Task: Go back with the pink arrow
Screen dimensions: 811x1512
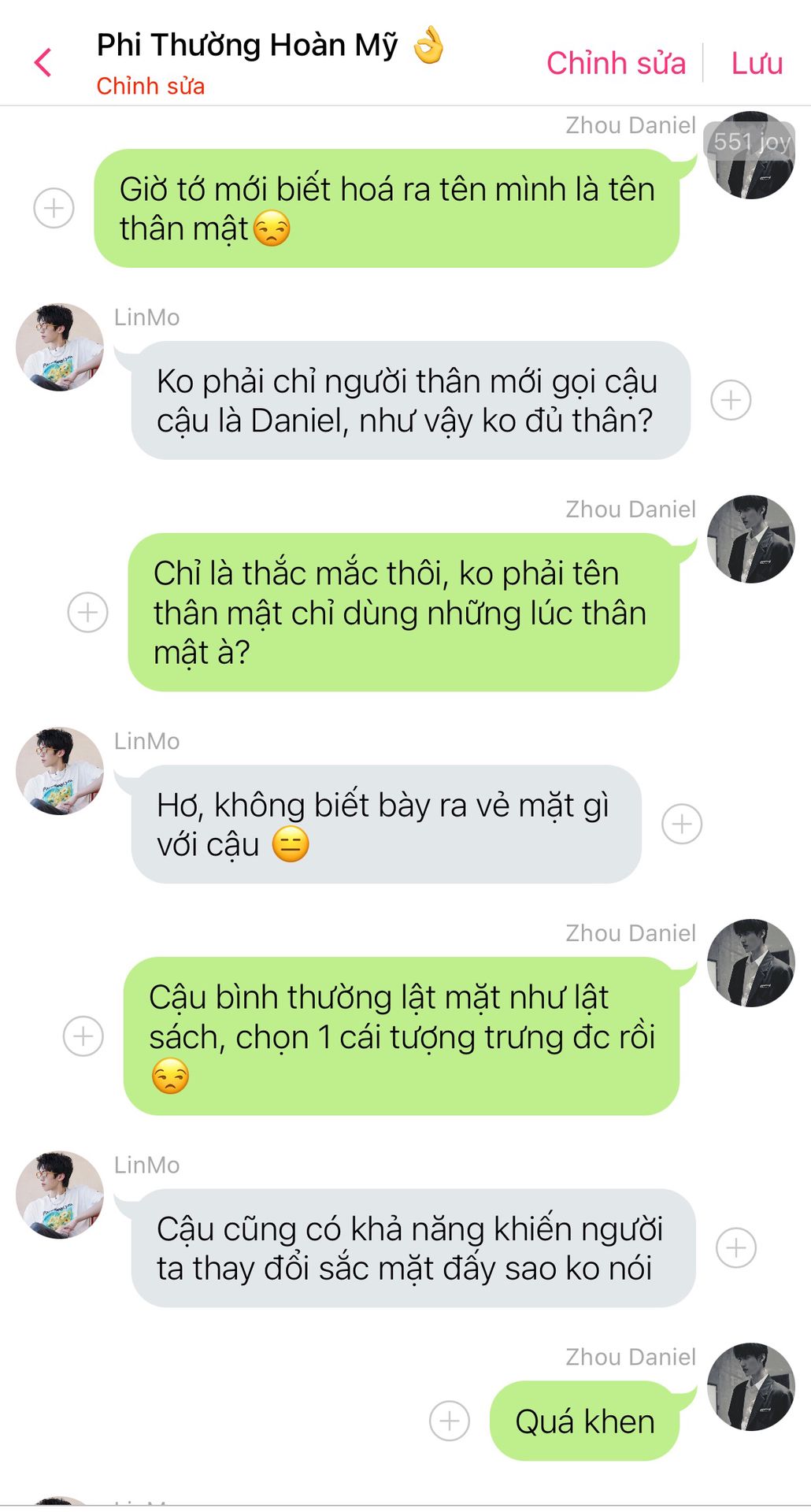Action: coord(43,62)
